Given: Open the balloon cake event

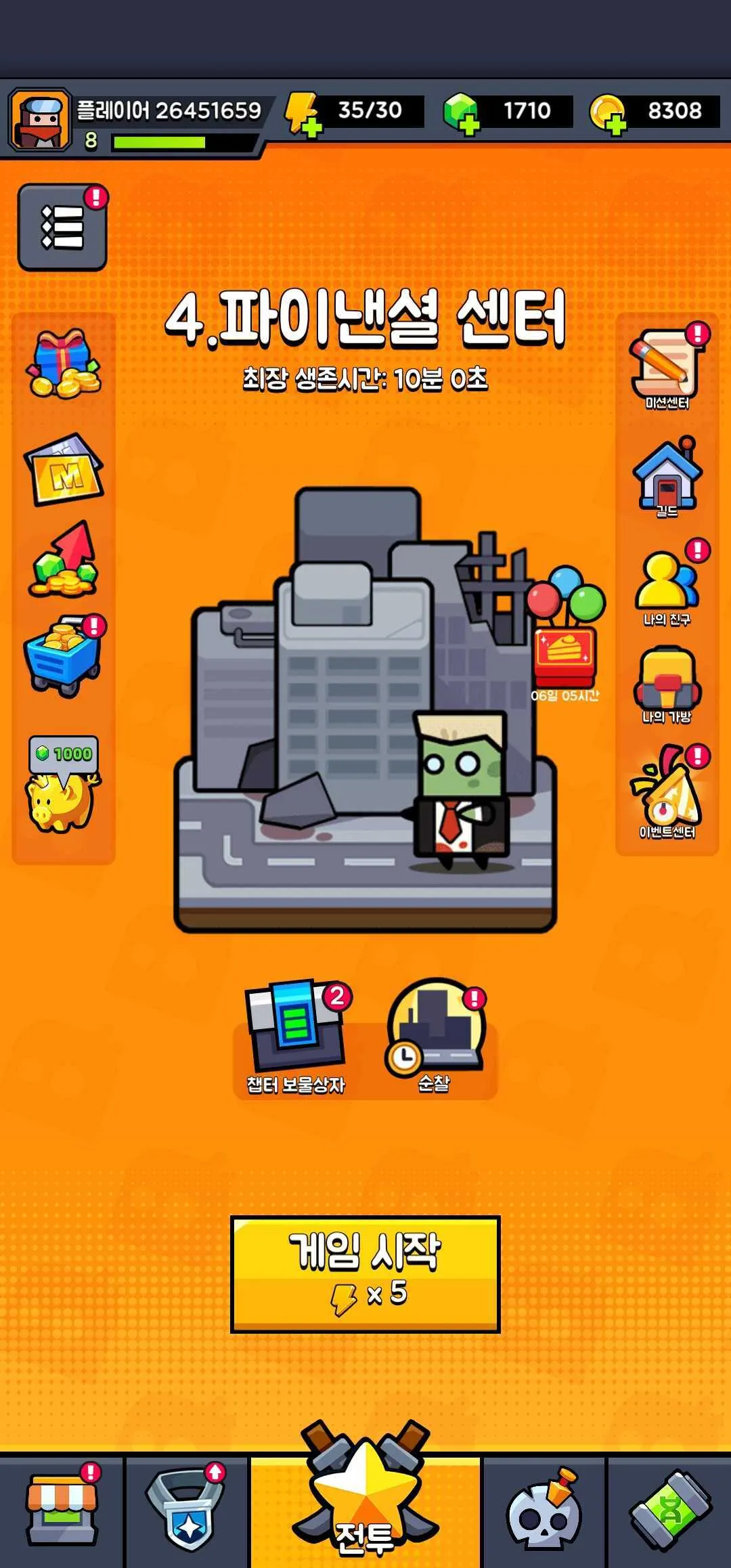Looking at the screenshot, I should point(565,636).
